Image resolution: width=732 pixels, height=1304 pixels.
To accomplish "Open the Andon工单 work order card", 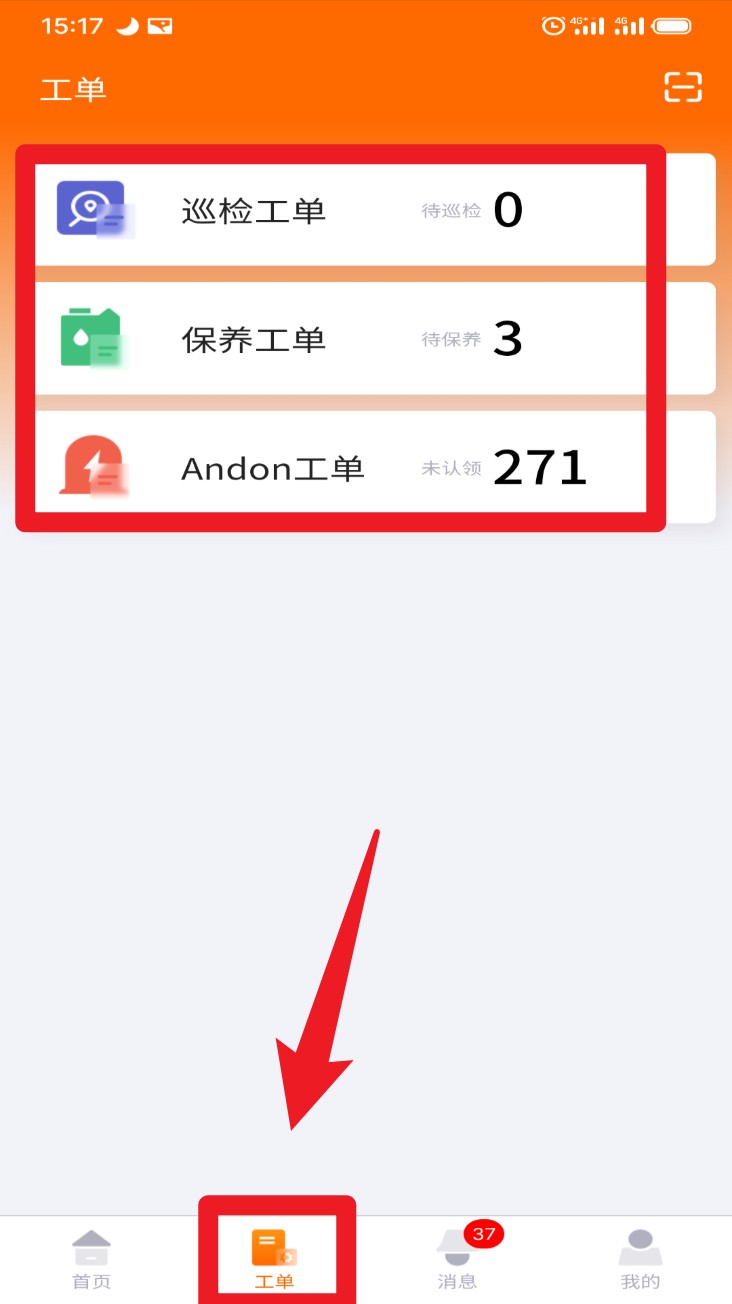I will coord(340,465).
